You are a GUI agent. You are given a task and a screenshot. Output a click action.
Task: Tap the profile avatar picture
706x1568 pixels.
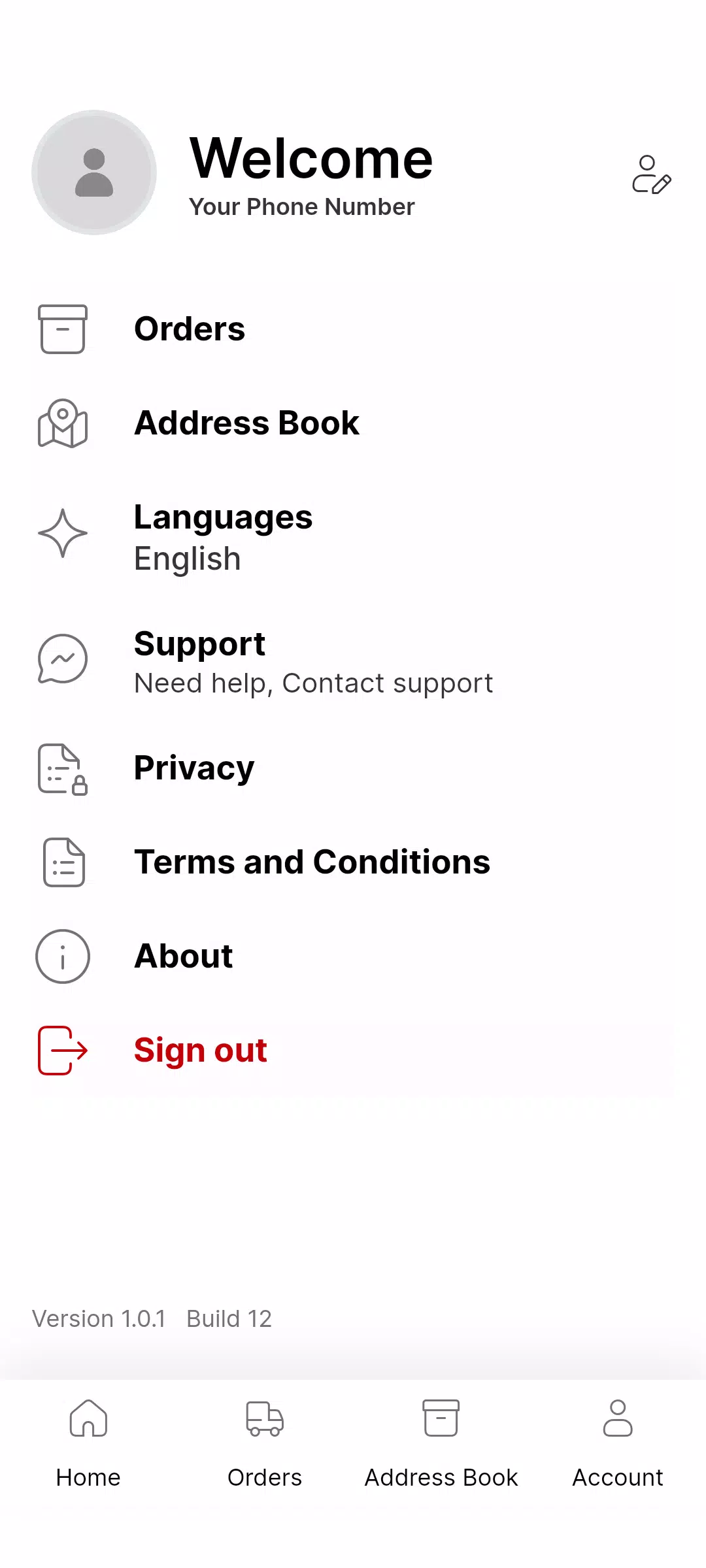94,172
